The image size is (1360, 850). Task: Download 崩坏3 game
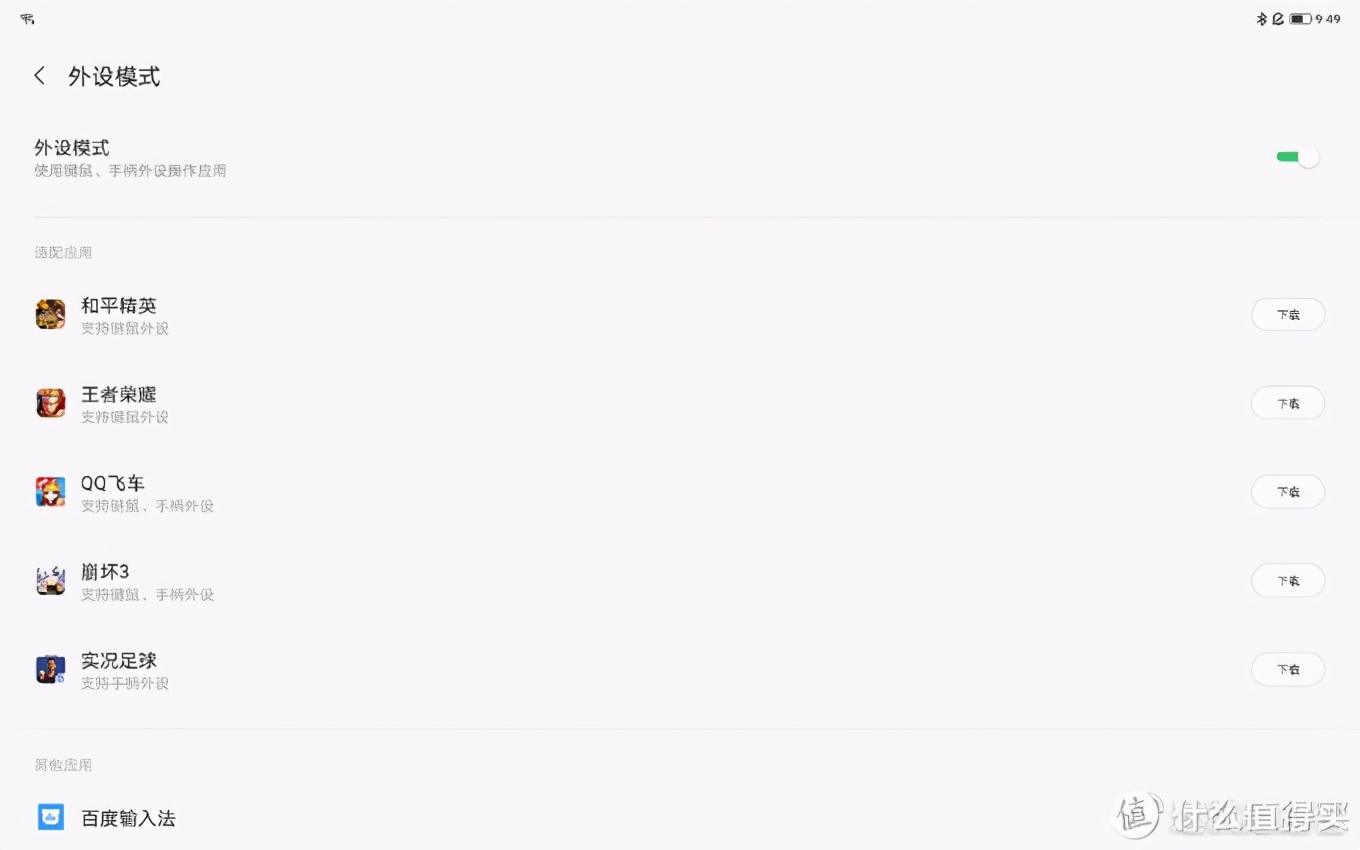click(1287, 580)
